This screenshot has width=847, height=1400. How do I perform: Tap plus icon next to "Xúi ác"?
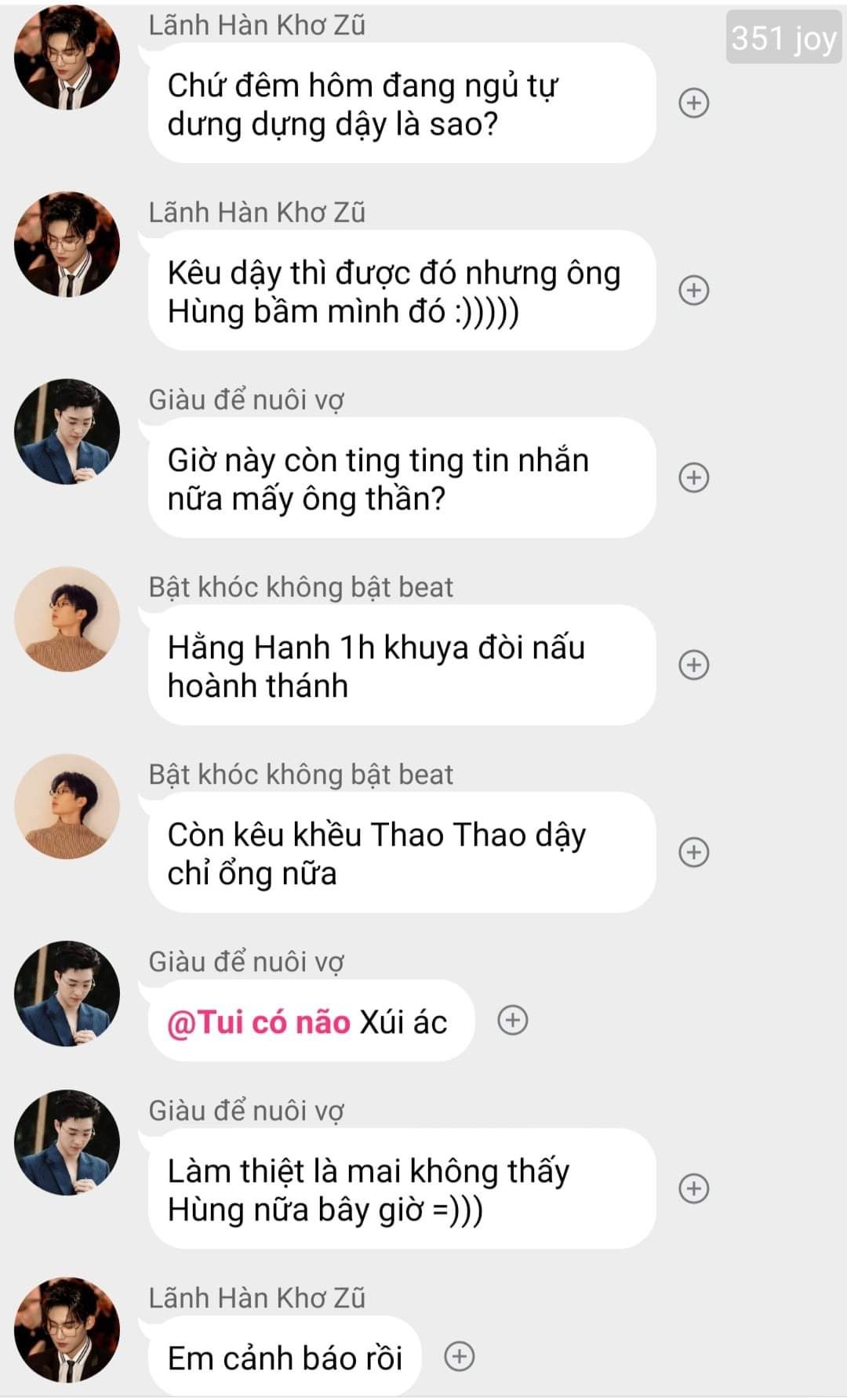pos(513,1020)
